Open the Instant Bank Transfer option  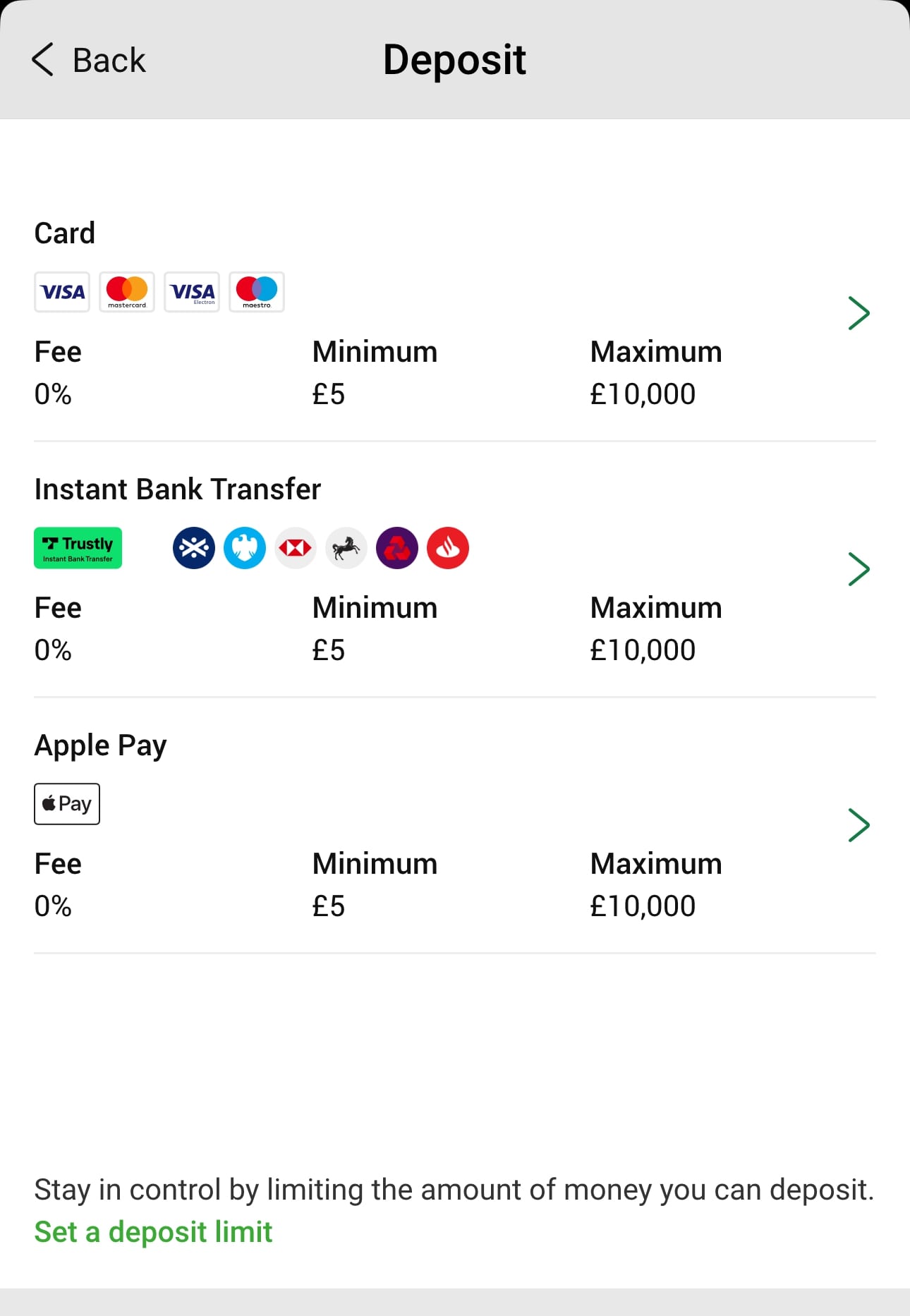[859, 568]
